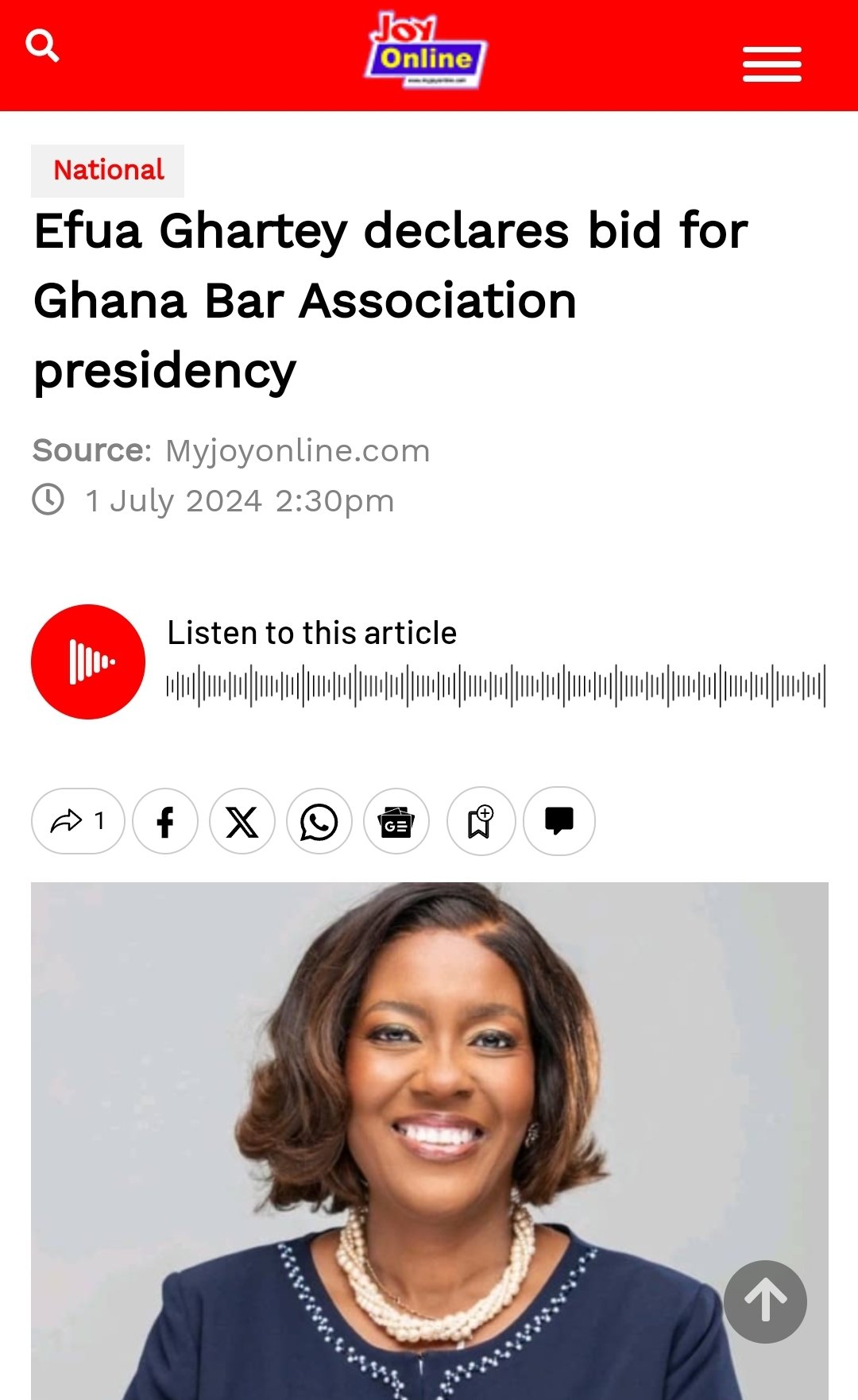Screen dimensions: 858x1400
Task: Share article via WhatsApp
Action: coord(319,821)
